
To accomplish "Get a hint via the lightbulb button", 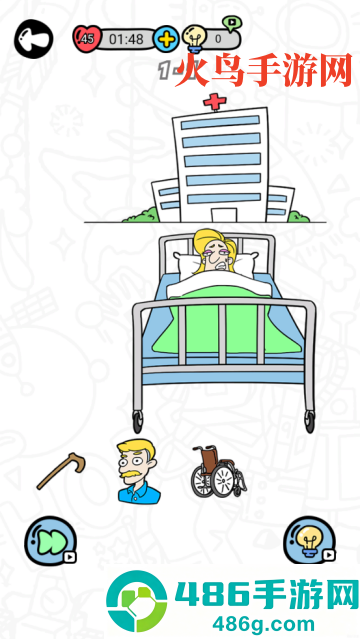I will (x=309, y=540).
